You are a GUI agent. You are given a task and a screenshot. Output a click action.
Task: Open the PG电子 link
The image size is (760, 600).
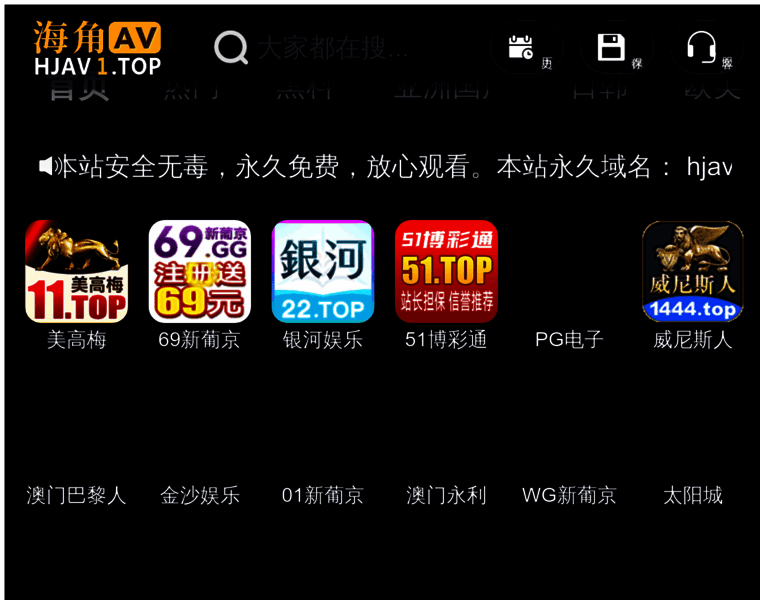point(569,339)
